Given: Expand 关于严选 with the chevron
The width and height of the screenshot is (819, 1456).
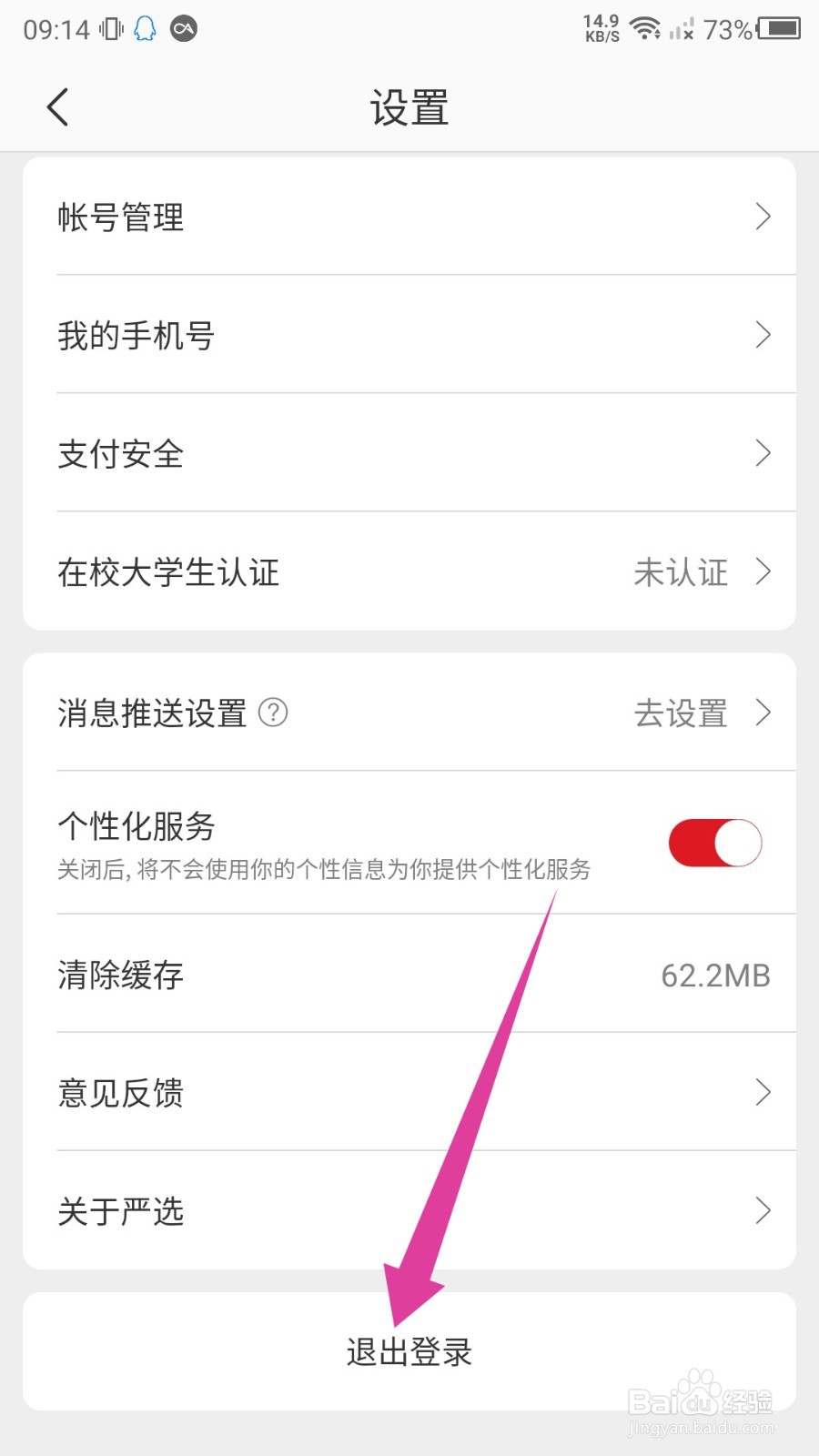Looking at the screenshot, I should [763, 1210].
